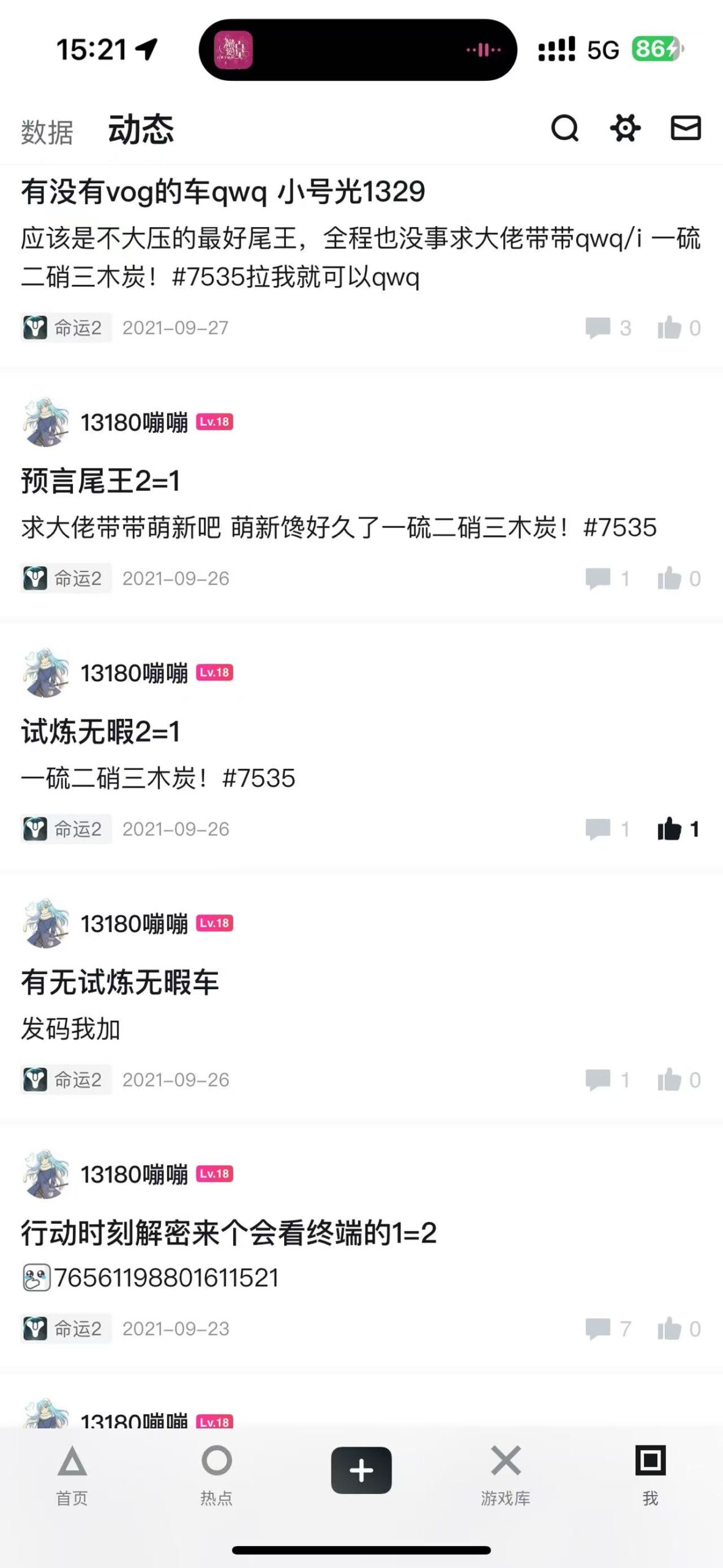Open settings via the gear icon
The width and height of the screenshot is (723, 1568).
point(625,129)
